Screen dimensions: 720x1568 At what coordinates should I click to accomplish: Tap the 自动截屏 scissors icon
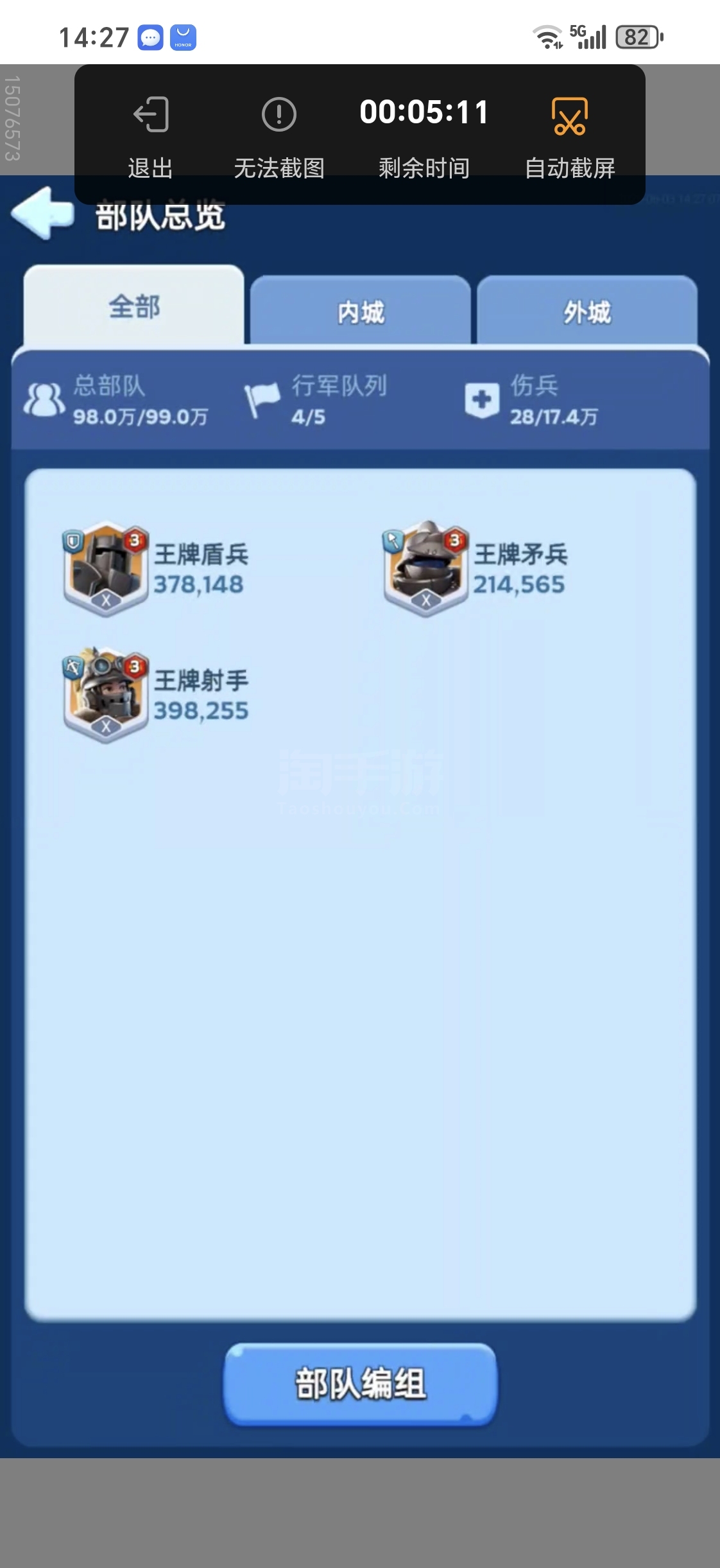coord(569,116)
